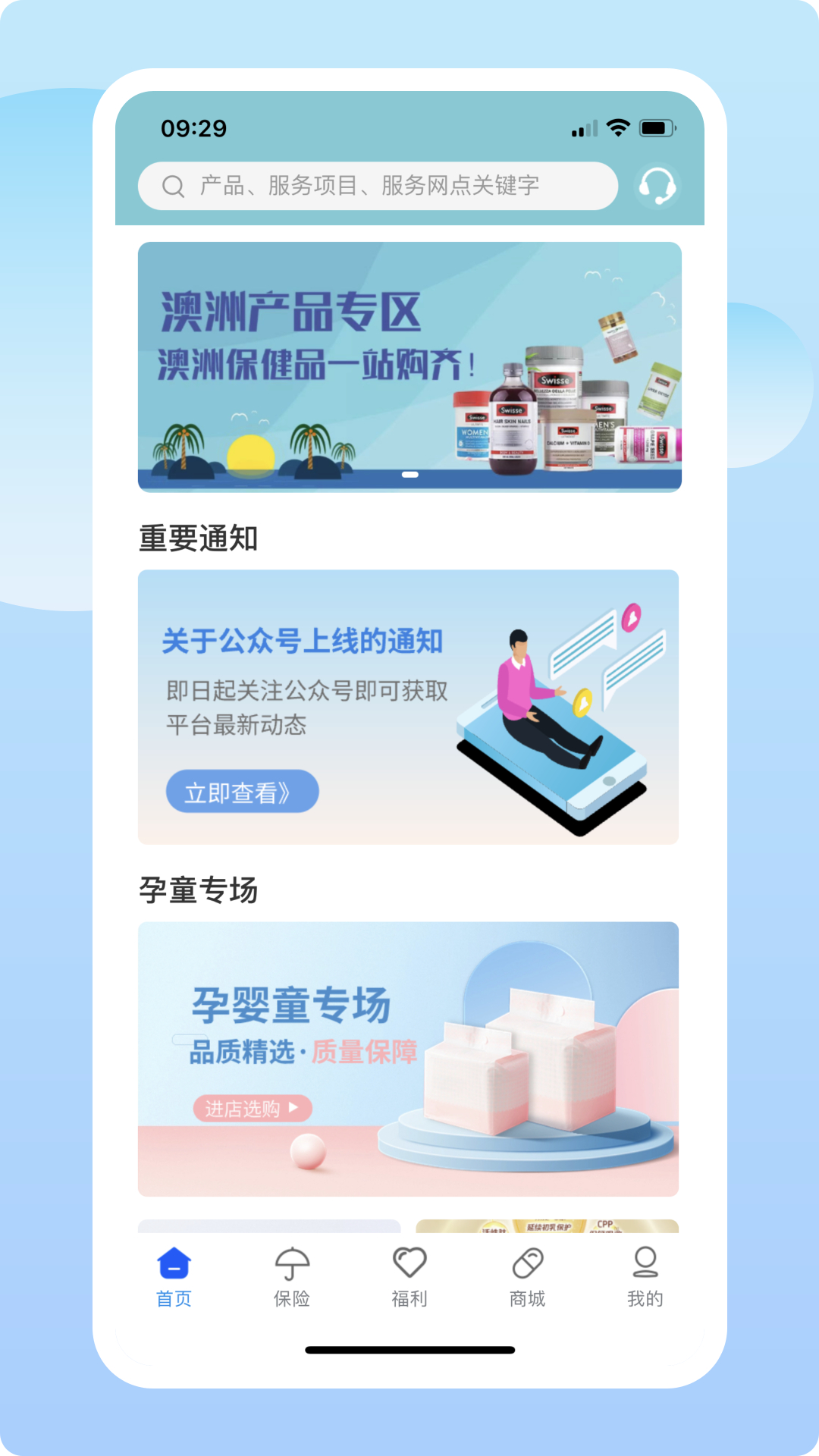The image size is (819, 1456).
Task: Tap 进店选购 in the maternity banner
Action: (x=253, y=1109)
